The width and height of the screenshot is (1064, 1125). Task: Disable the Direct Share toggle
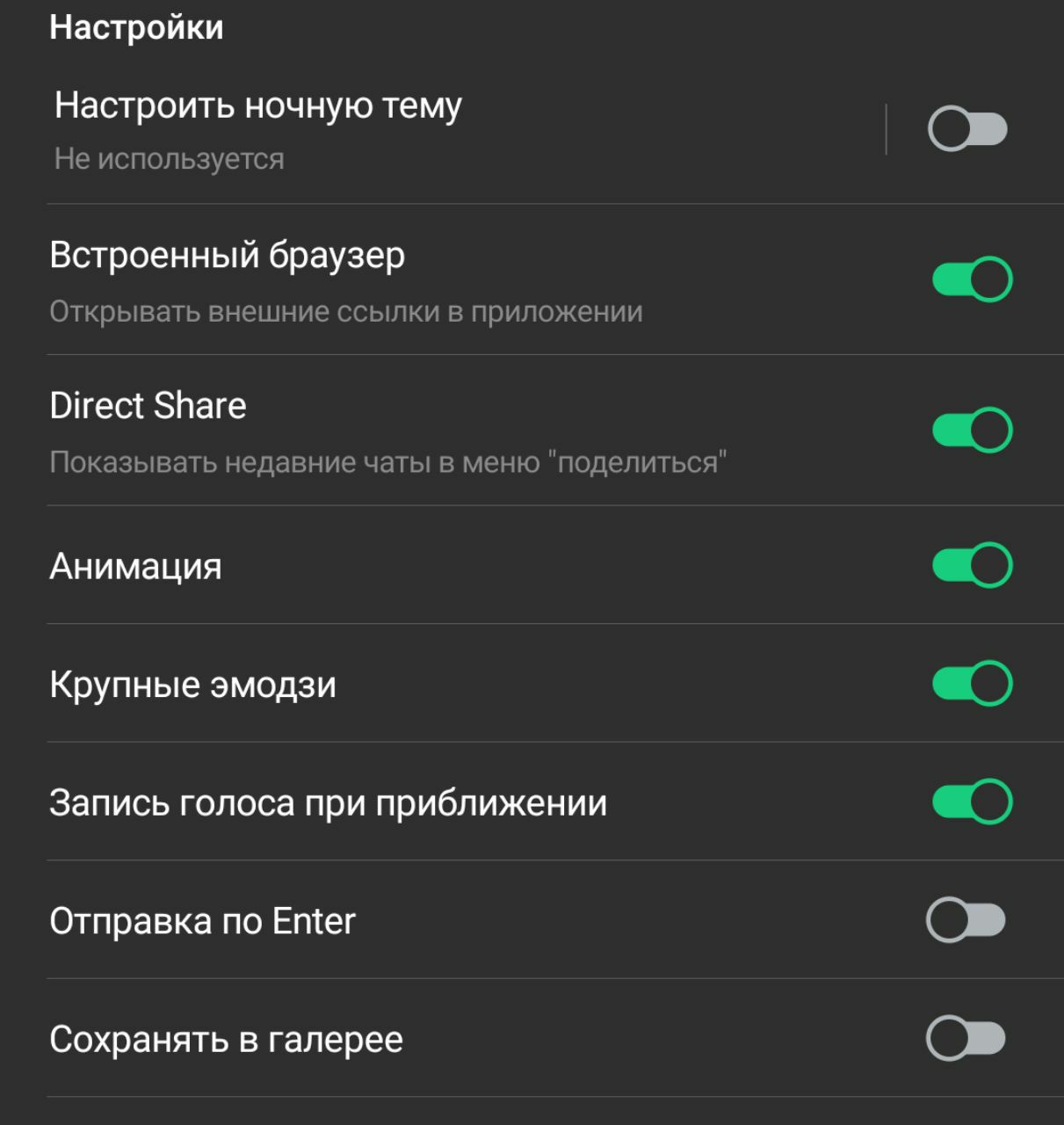click(972, 430)
